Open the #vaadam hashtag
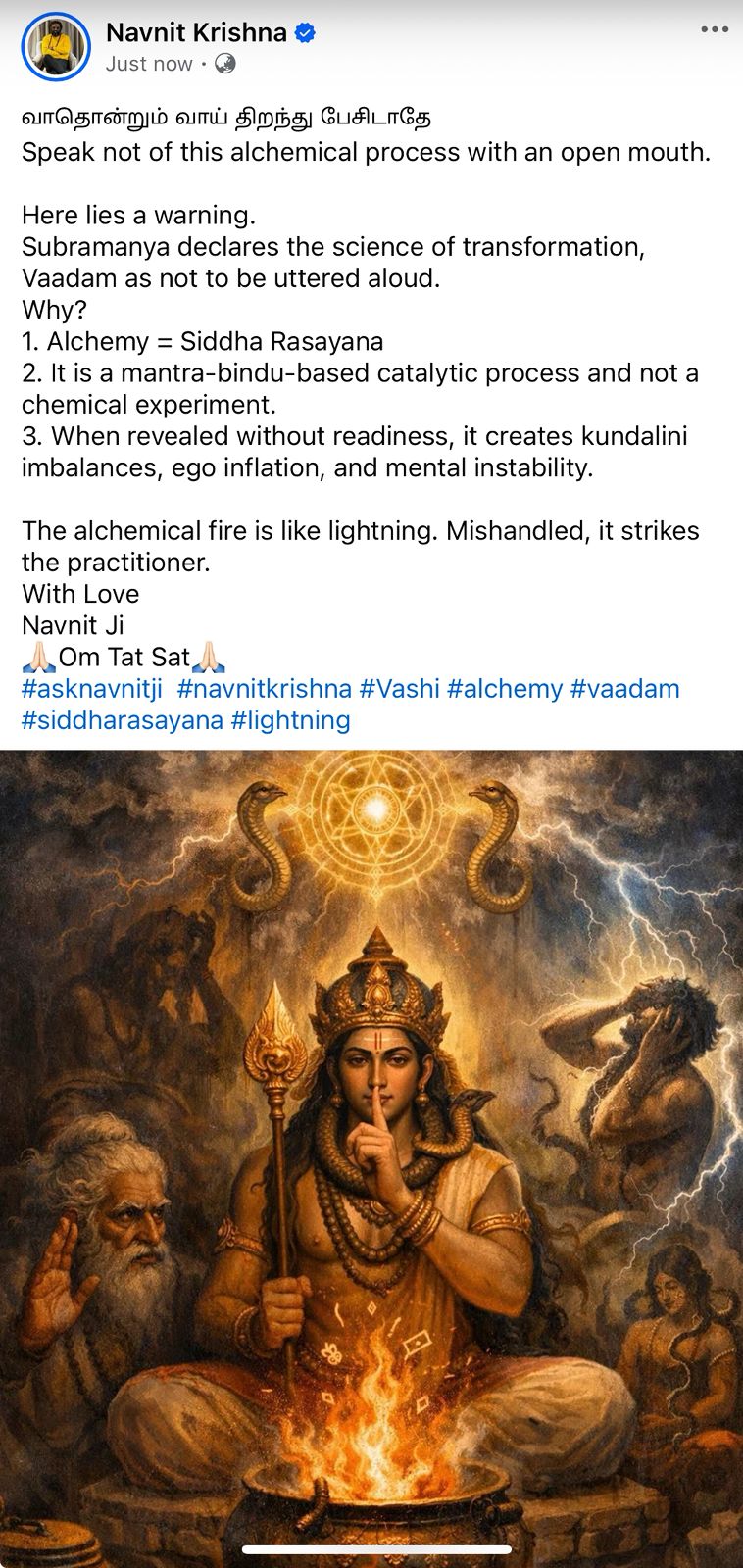743x1568 pixels. click(625, 688)
